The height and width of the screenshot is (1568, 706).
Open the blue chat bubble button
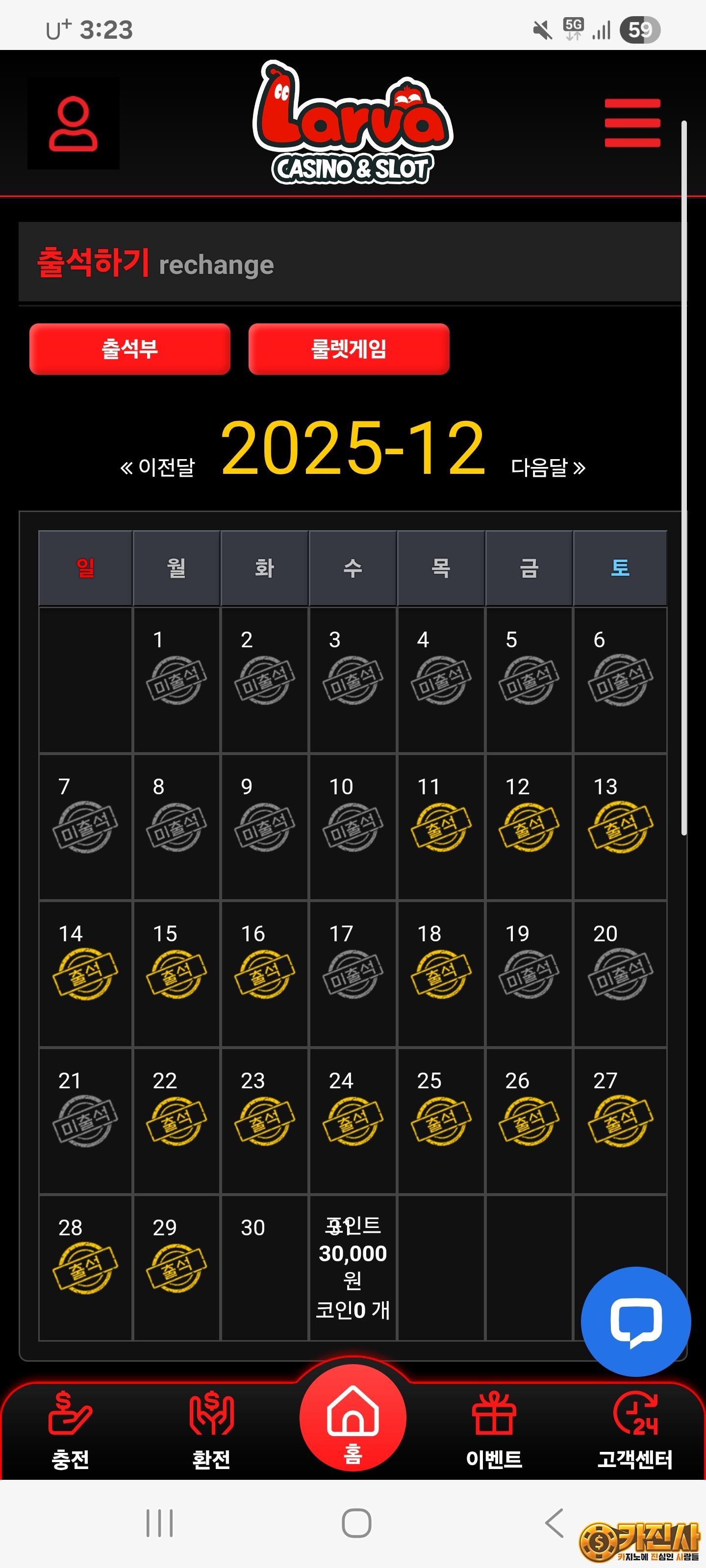635,1321
